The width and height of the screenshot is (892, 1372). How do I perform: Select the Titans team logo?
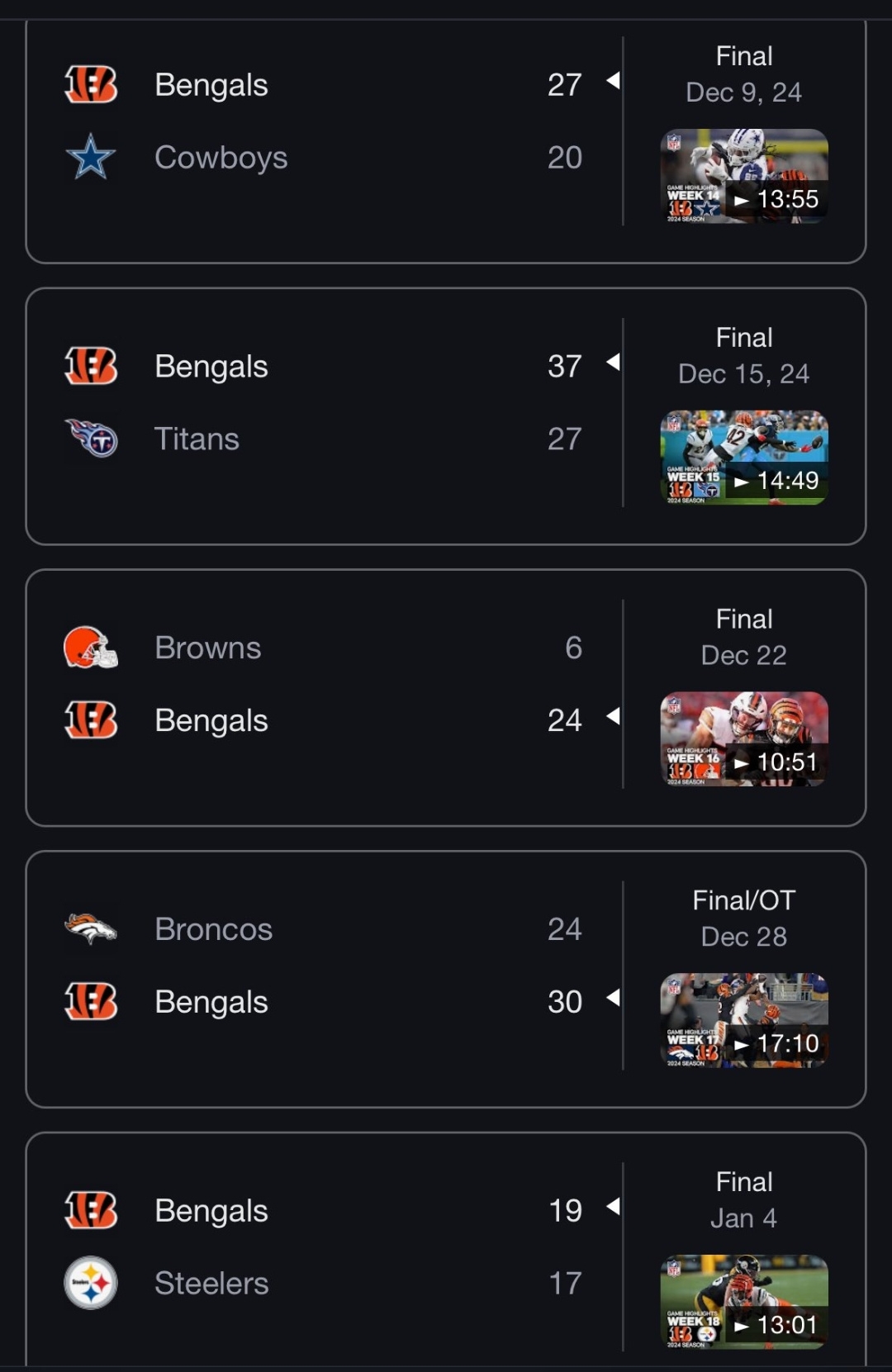91,438
